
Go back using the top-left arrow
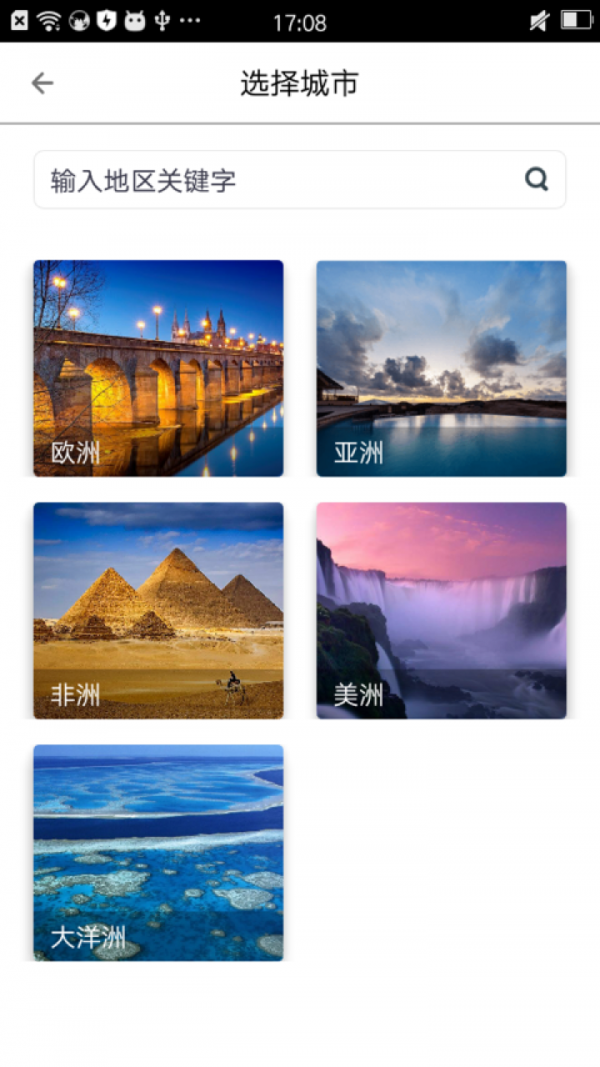(x=42, y=83)
